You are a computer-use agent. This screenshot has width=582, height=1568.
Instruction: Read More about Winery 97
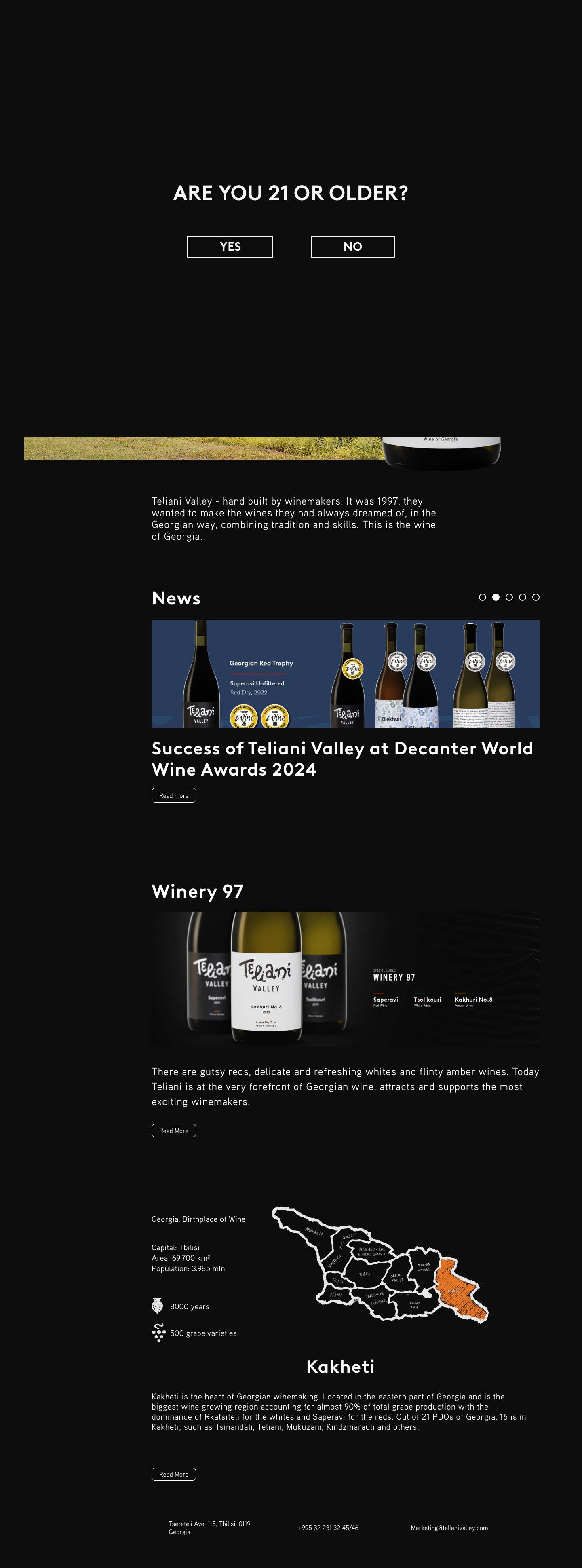click(x=173, y=1131)
